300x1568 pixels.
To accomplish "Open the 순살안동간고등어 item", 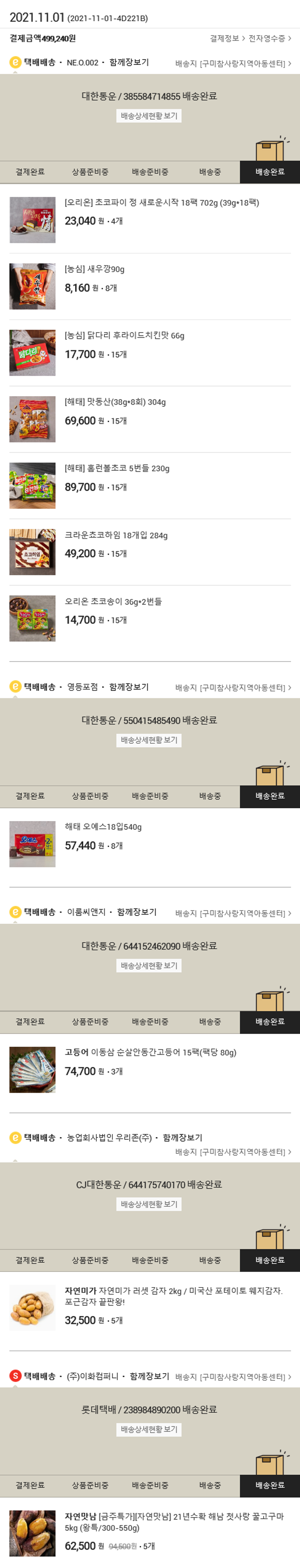I will 150,1052.
